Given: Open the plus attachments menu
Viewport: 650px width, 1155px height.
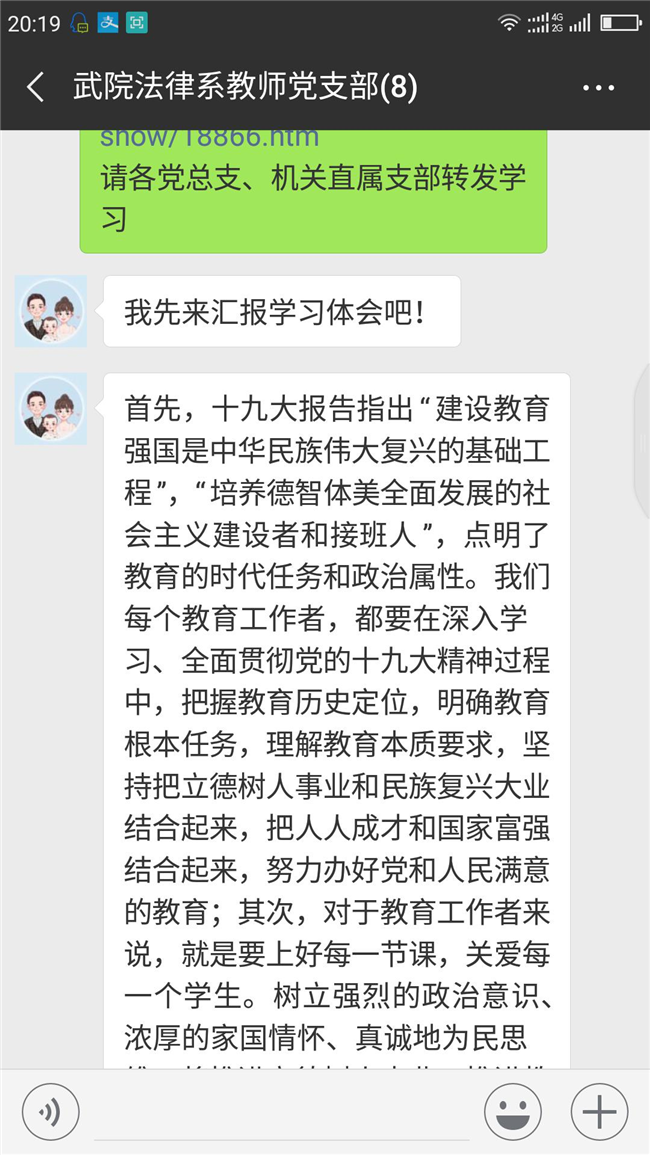Looking at the screenshot, I should point(599,1111).
